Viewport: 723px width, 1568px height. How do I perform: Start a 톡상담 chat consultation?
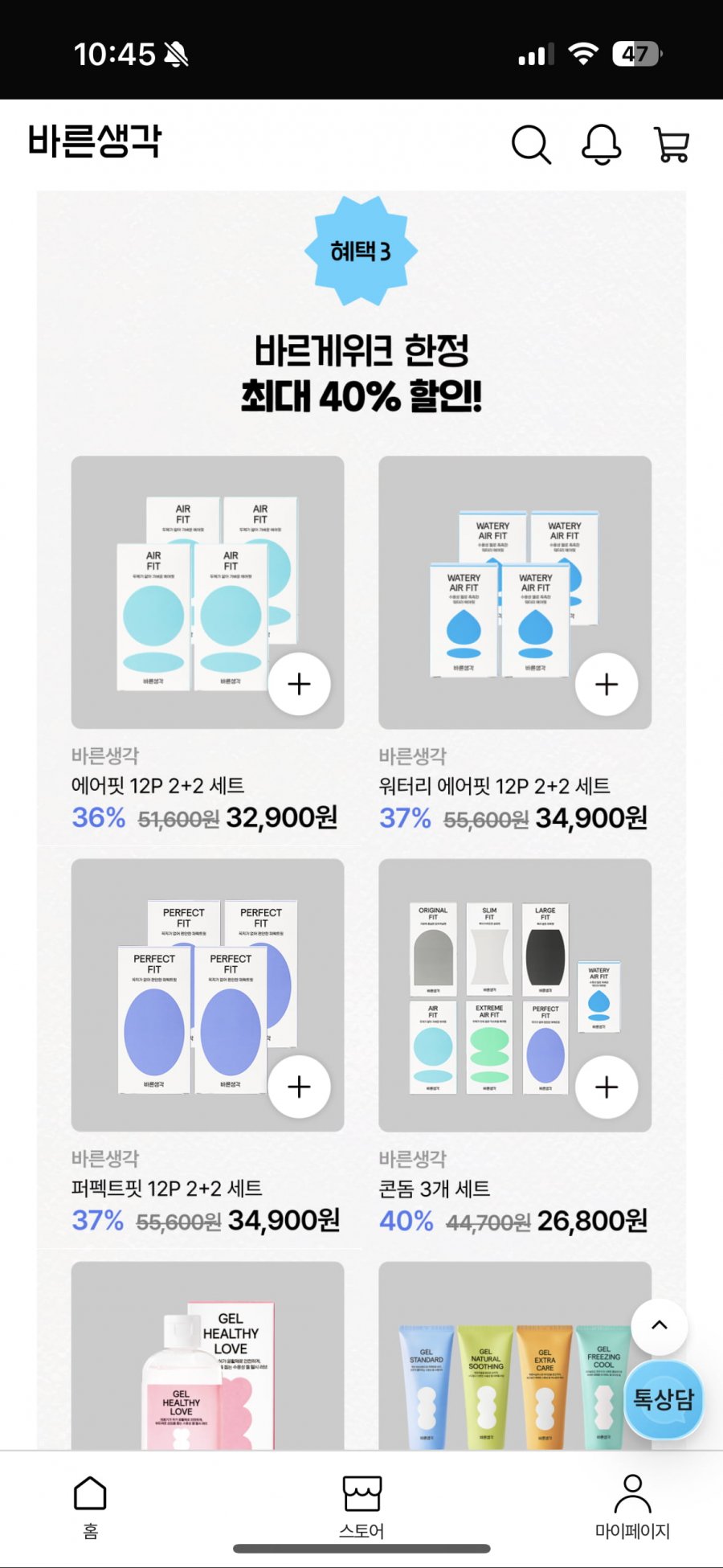click(663, 1399)
